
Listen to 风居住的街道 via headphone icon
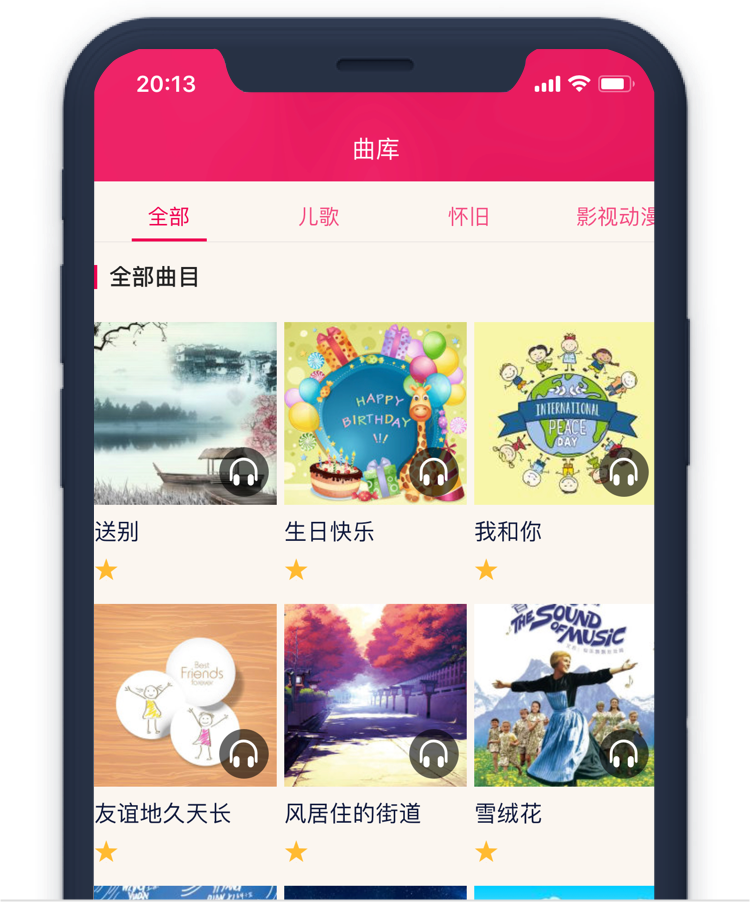pos(434,754)
